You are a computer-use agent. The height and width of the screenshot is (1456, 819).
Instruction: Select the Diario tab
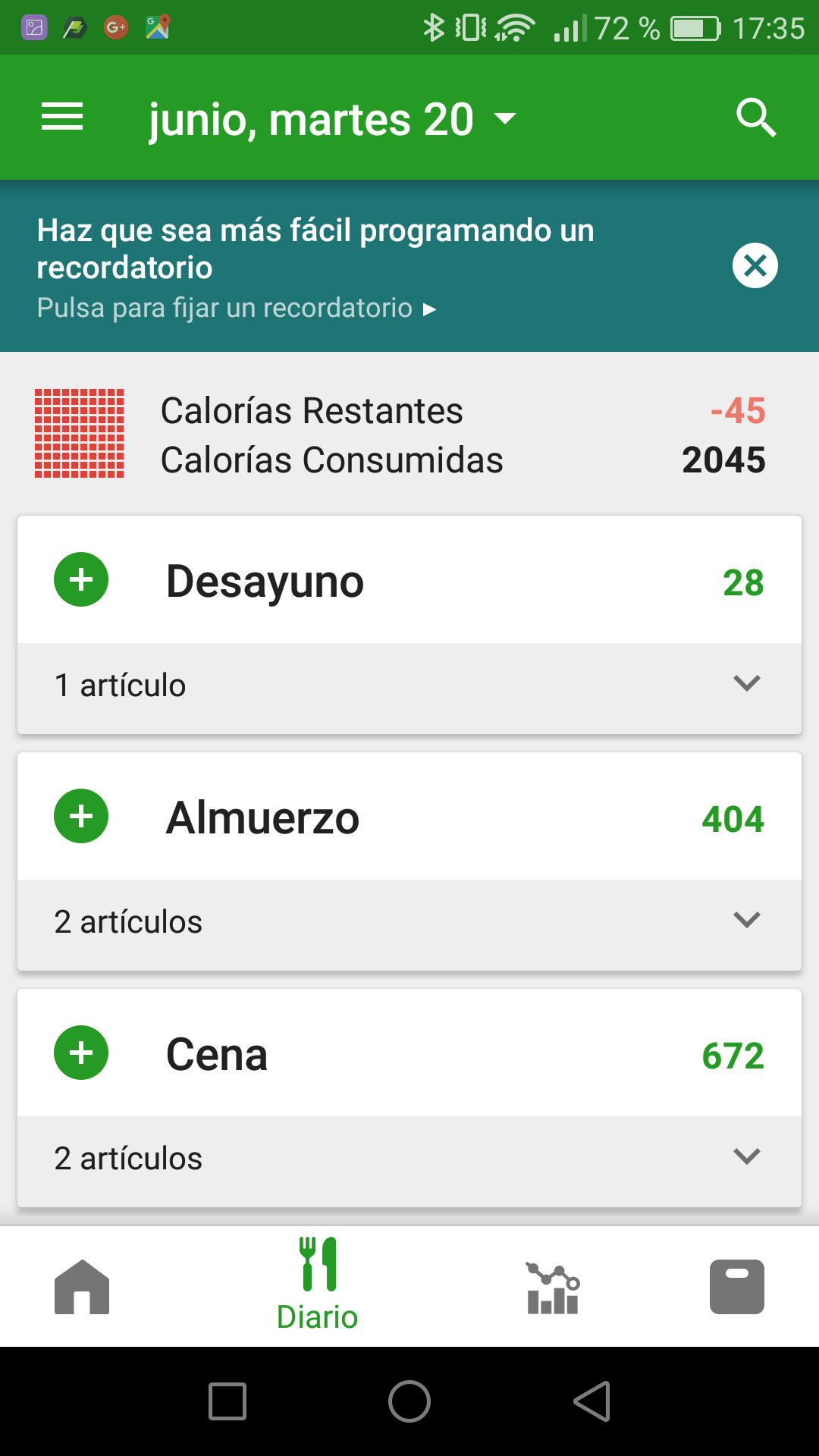pos(317,1287)
